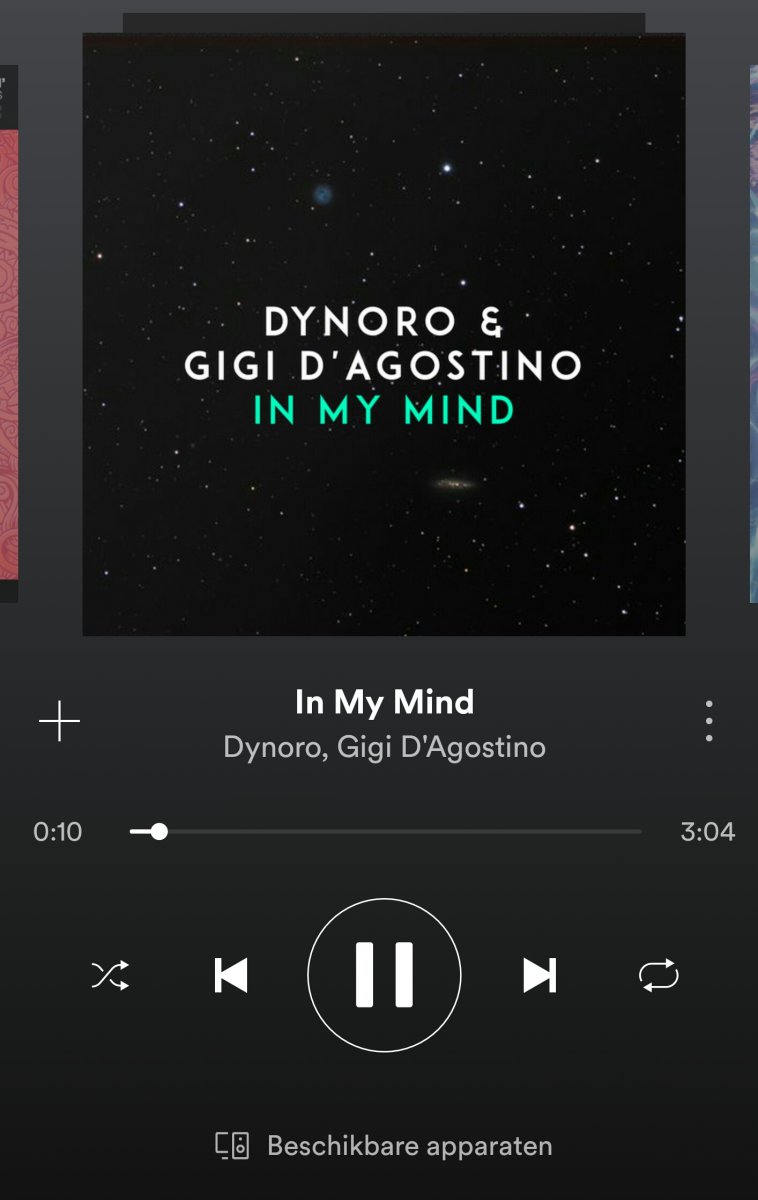This screenshot has height=1200, width=758.
Task: Skip back to the previous track
Action: [x=231, y=975]
